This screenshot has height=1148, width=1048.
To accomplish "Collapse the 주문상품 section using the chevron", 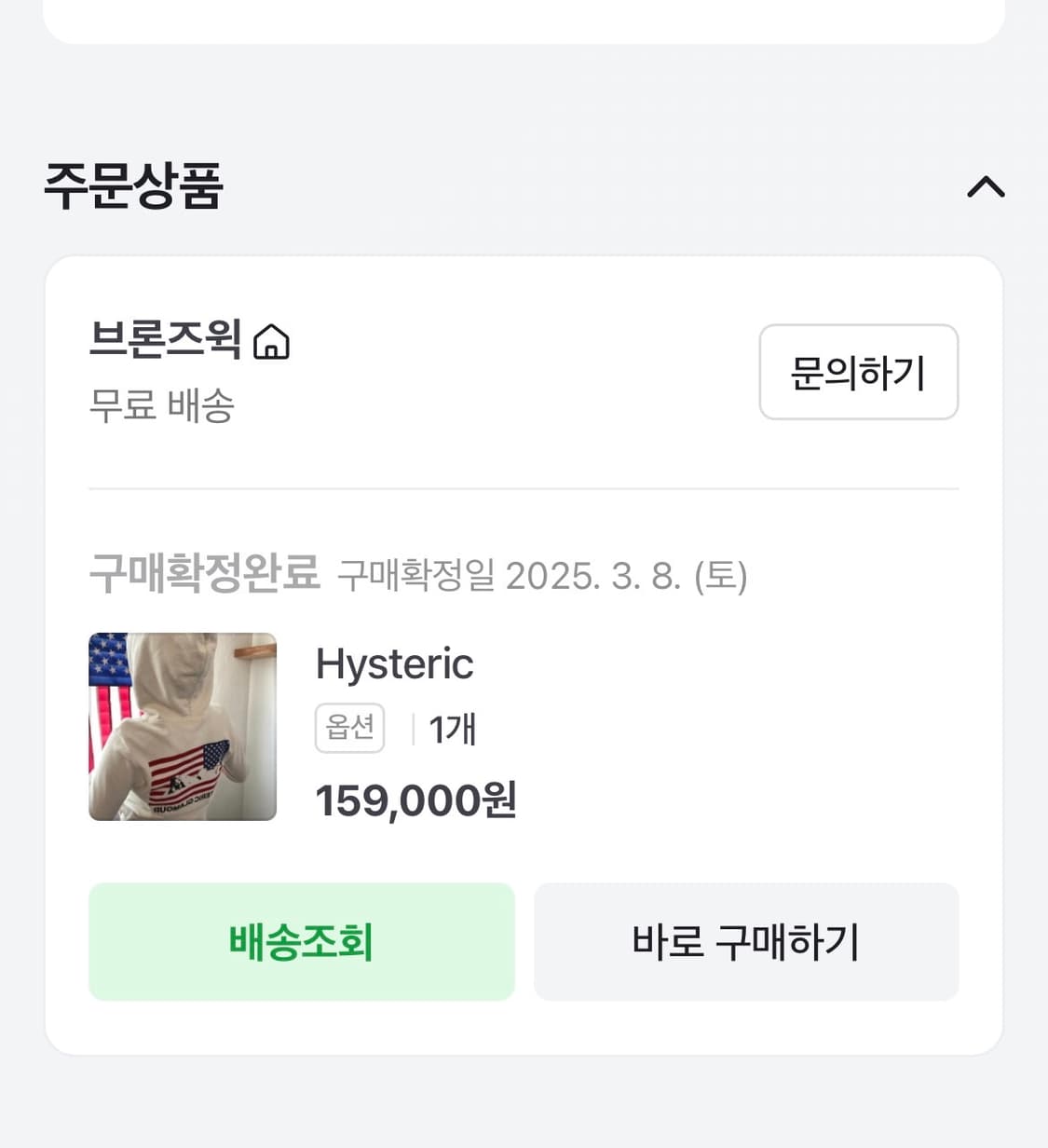I will point(986,188).
